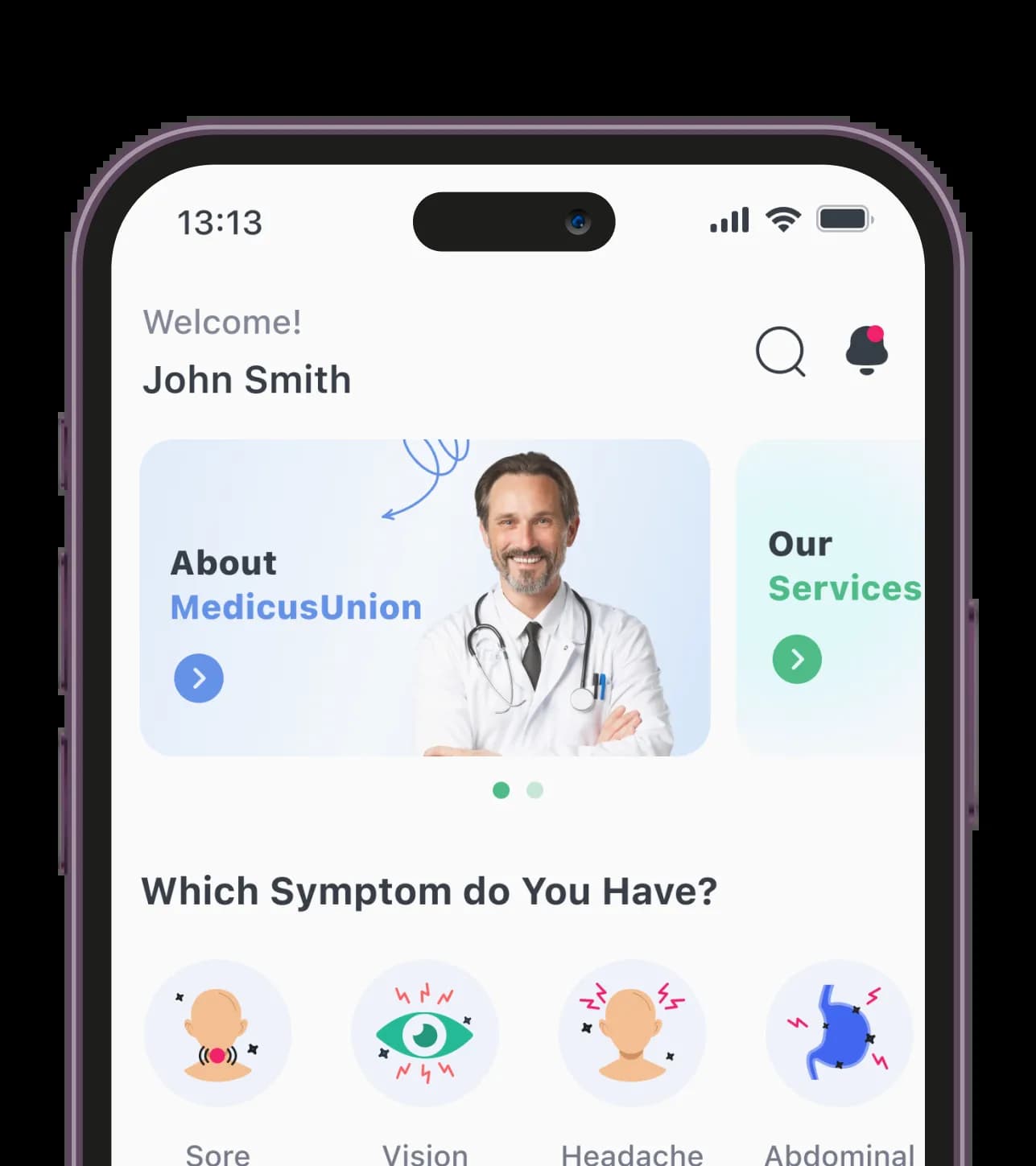This screenshot has height=1166, width=1036.
Task: Tap the blue arrow on About MedicusUnion
Action: 199,678
